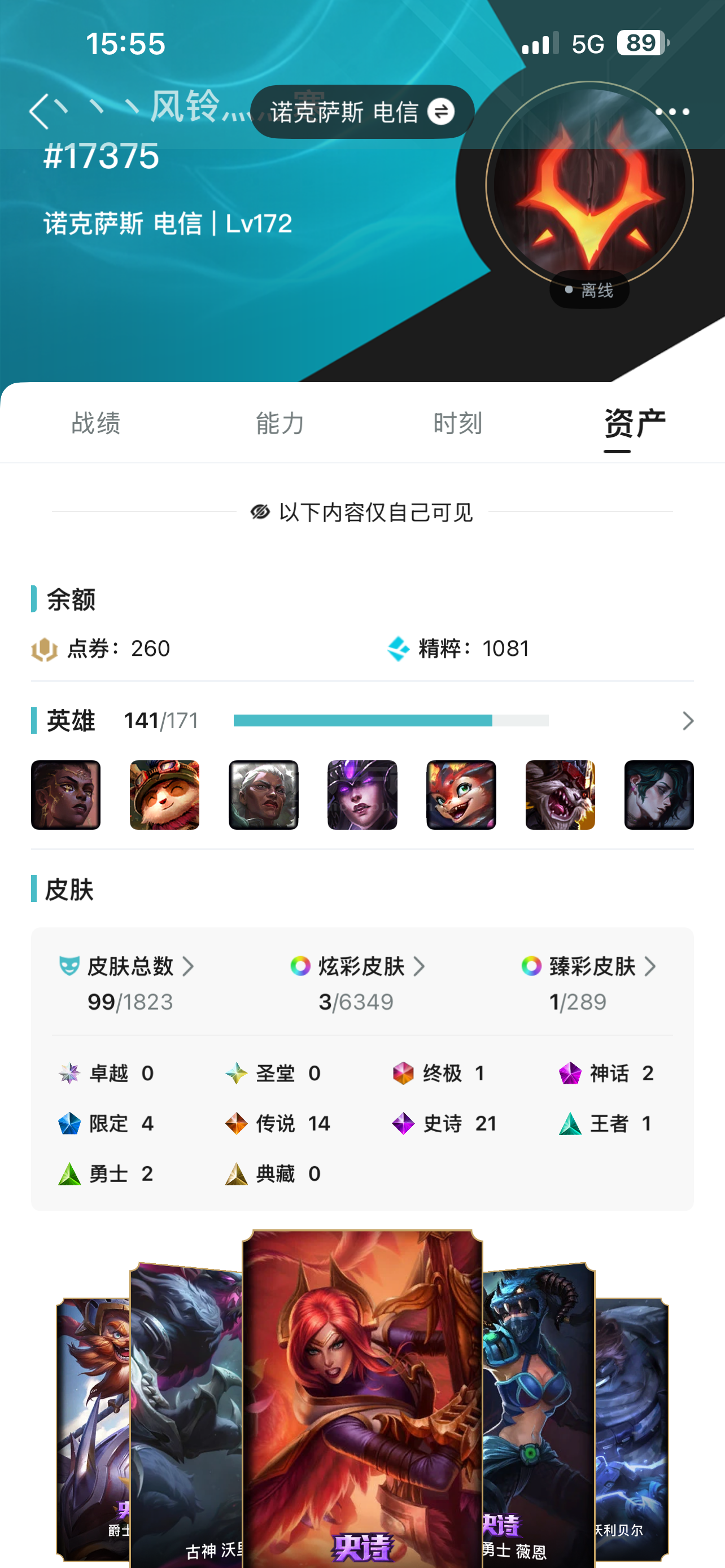Switch to the 战绩 tab
This screenshot has width=725, height=1568.
pyautogui.click(x=95, y=423)
